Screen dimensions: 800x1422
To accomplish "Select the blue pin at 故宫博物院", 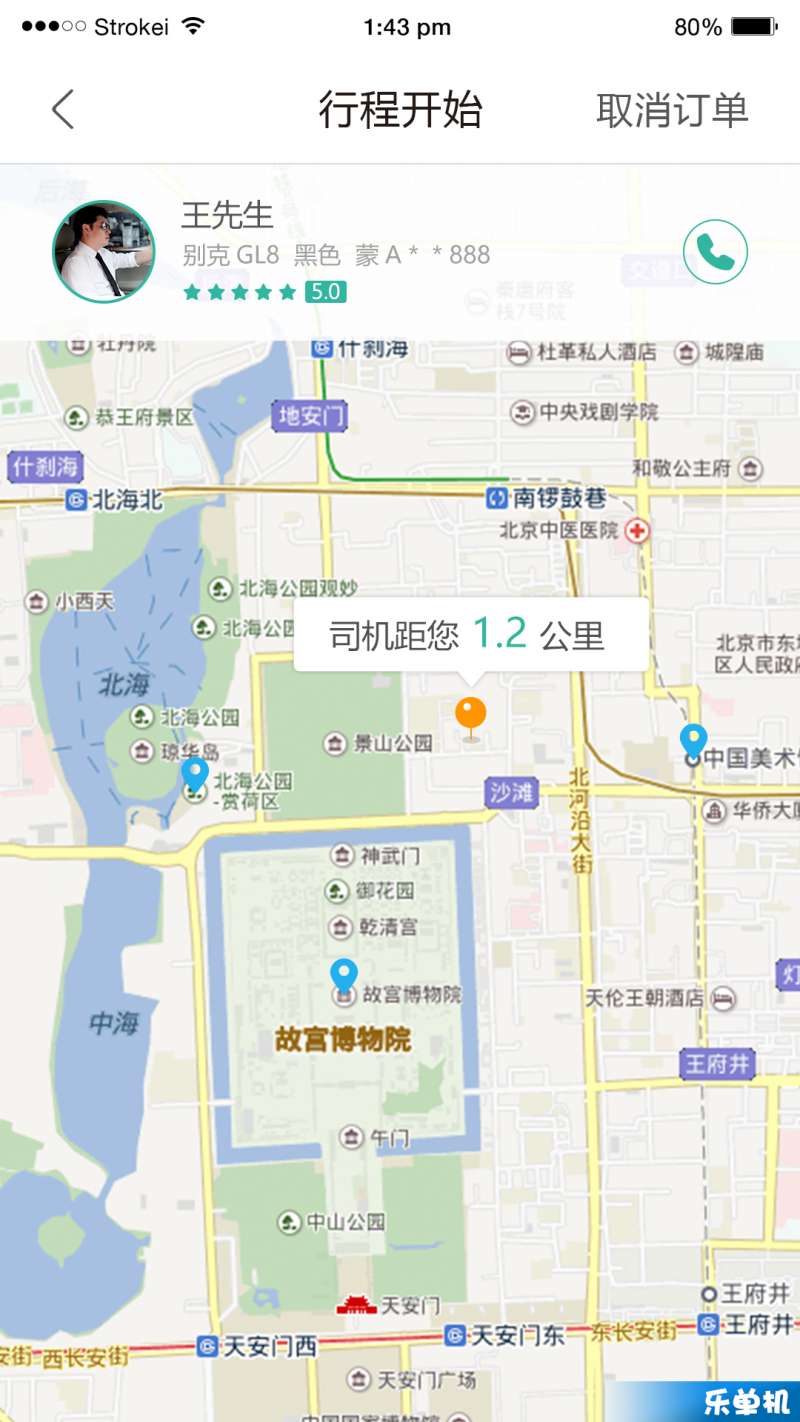I will pos(344,974).
